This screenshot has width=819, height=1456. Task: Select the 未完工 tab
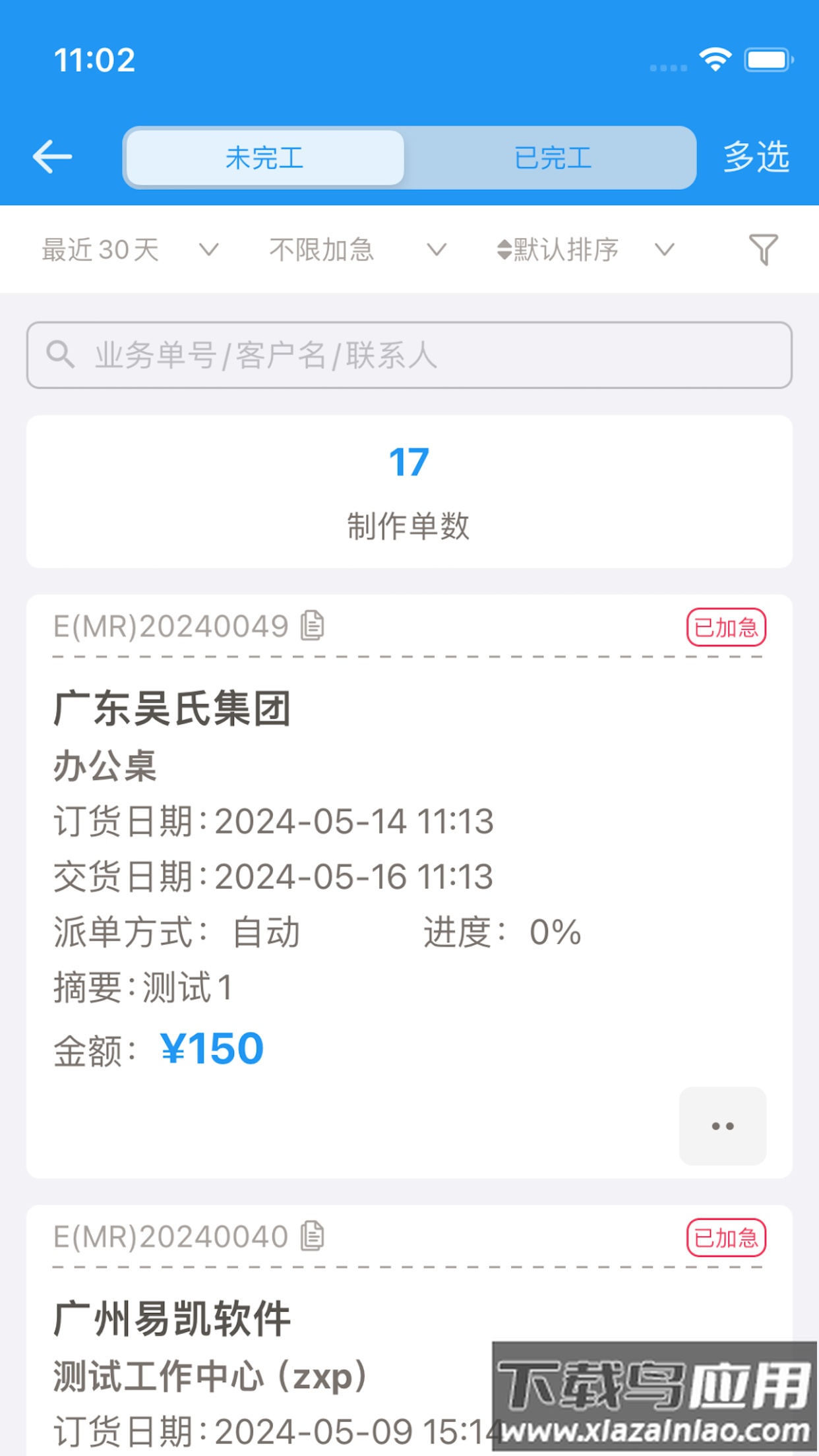(x=264, y=158)
